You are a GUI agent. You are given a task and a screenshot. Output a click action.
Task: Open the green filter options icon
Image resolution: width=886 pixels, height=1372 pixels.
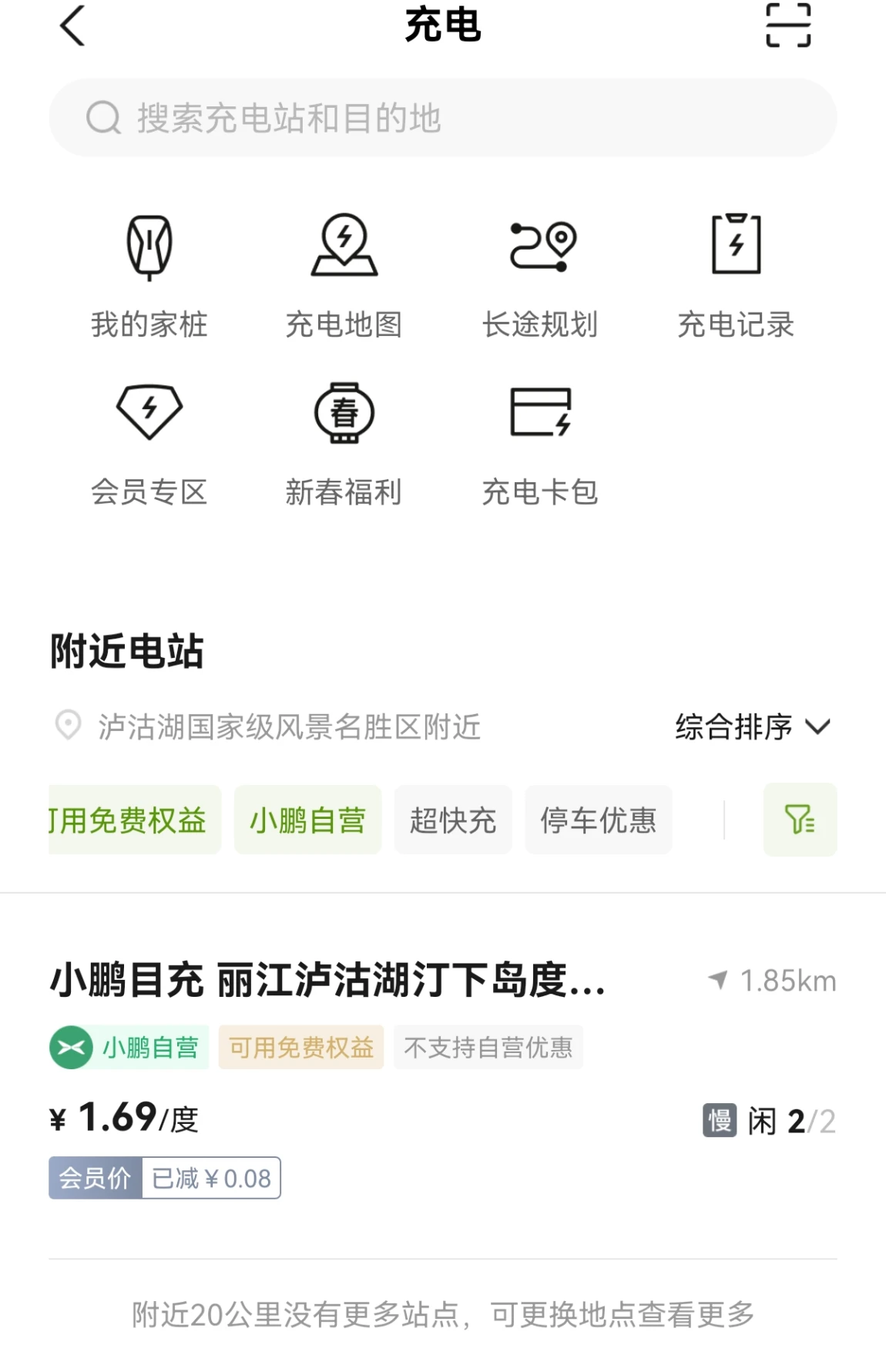(x=800, y=820)
